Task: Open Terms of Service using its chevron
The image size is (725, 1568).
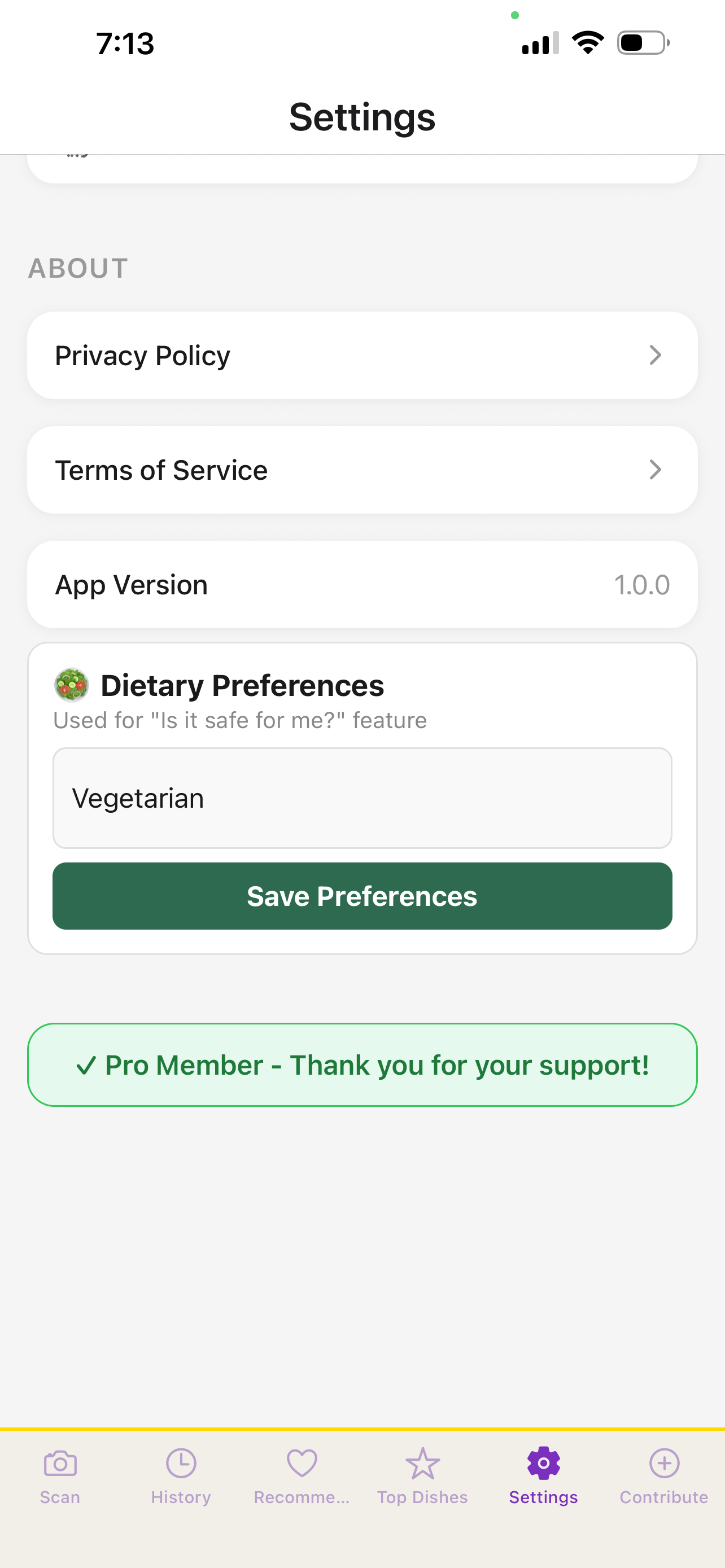Action: tap(655, 469)
